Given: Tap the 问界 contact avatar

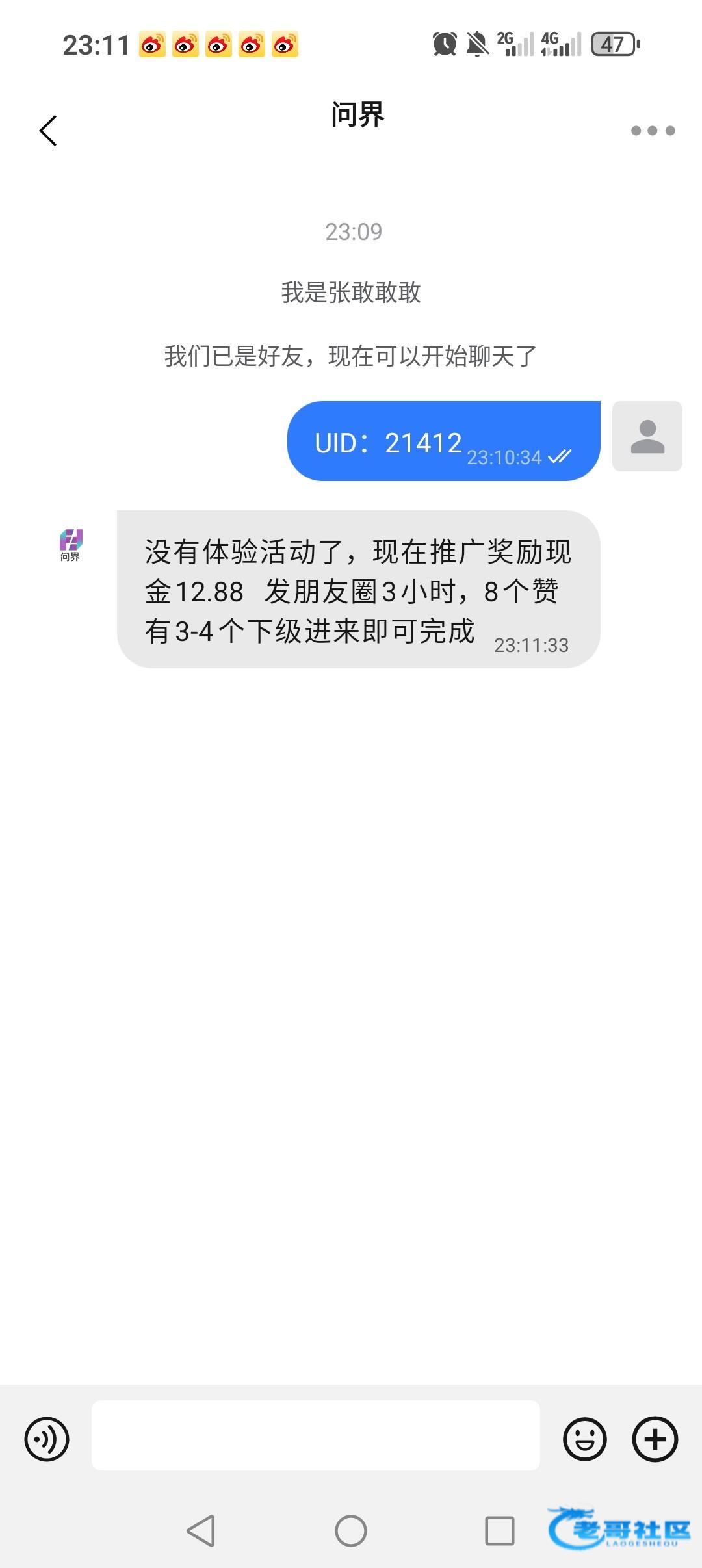Looking at the screenshot, I should tap(71, 545).
